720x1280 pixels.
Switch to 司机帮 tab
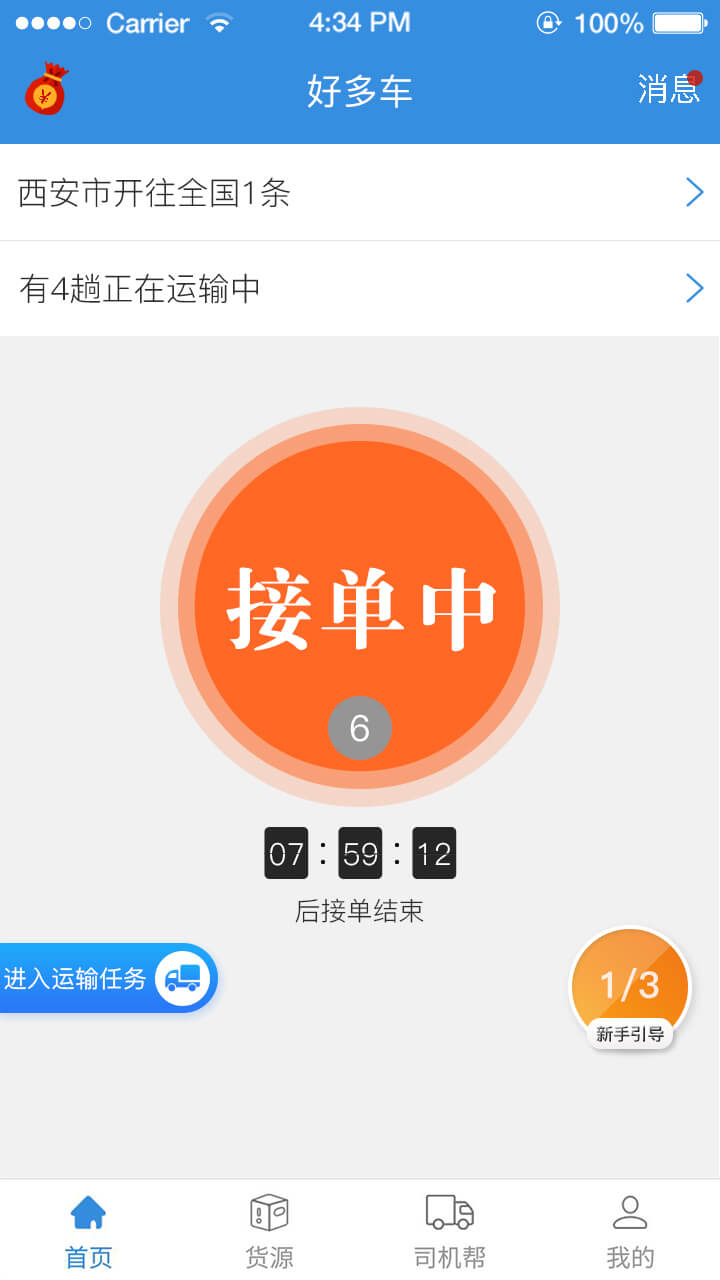coord(450,1231)
